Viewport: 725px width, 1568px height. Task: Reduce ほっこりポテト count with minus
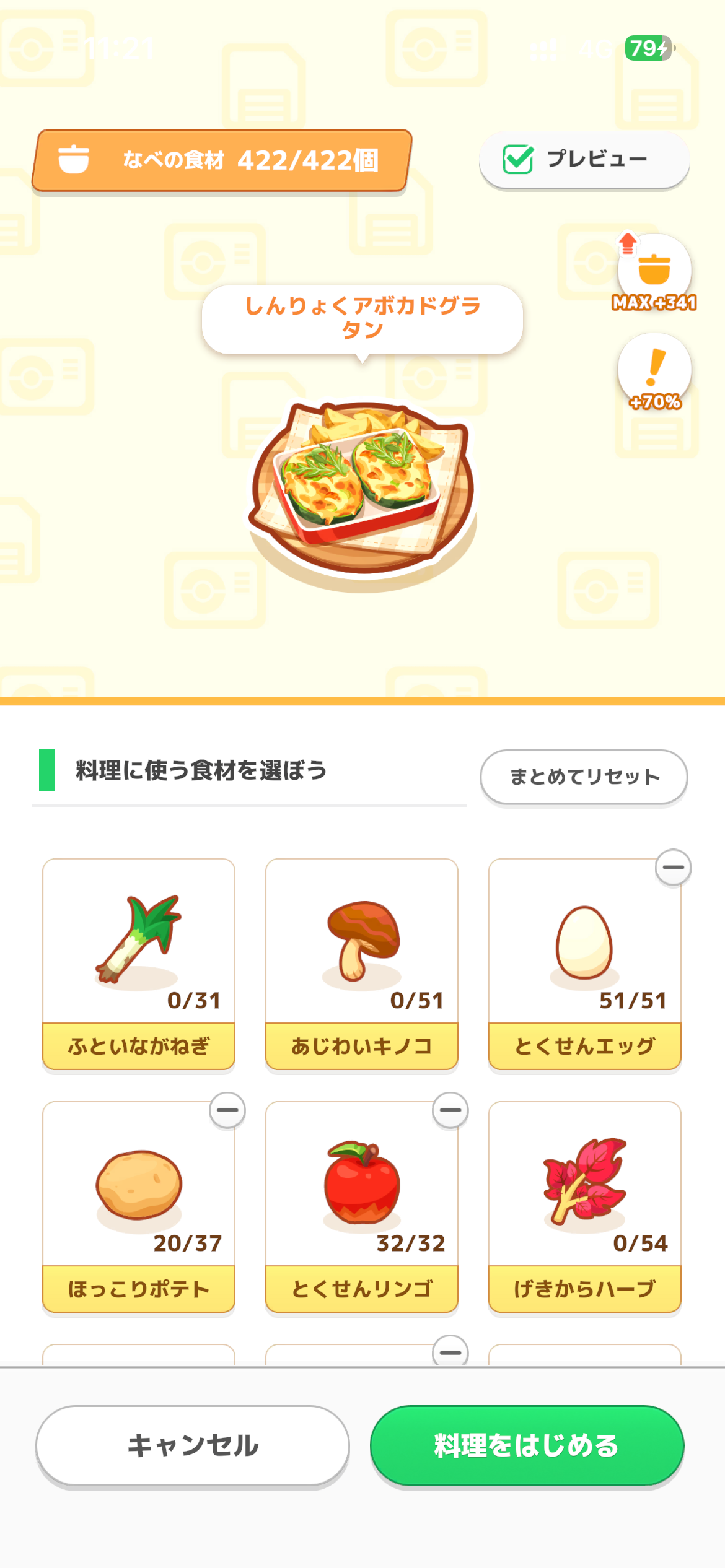(x=227, y=1110)
